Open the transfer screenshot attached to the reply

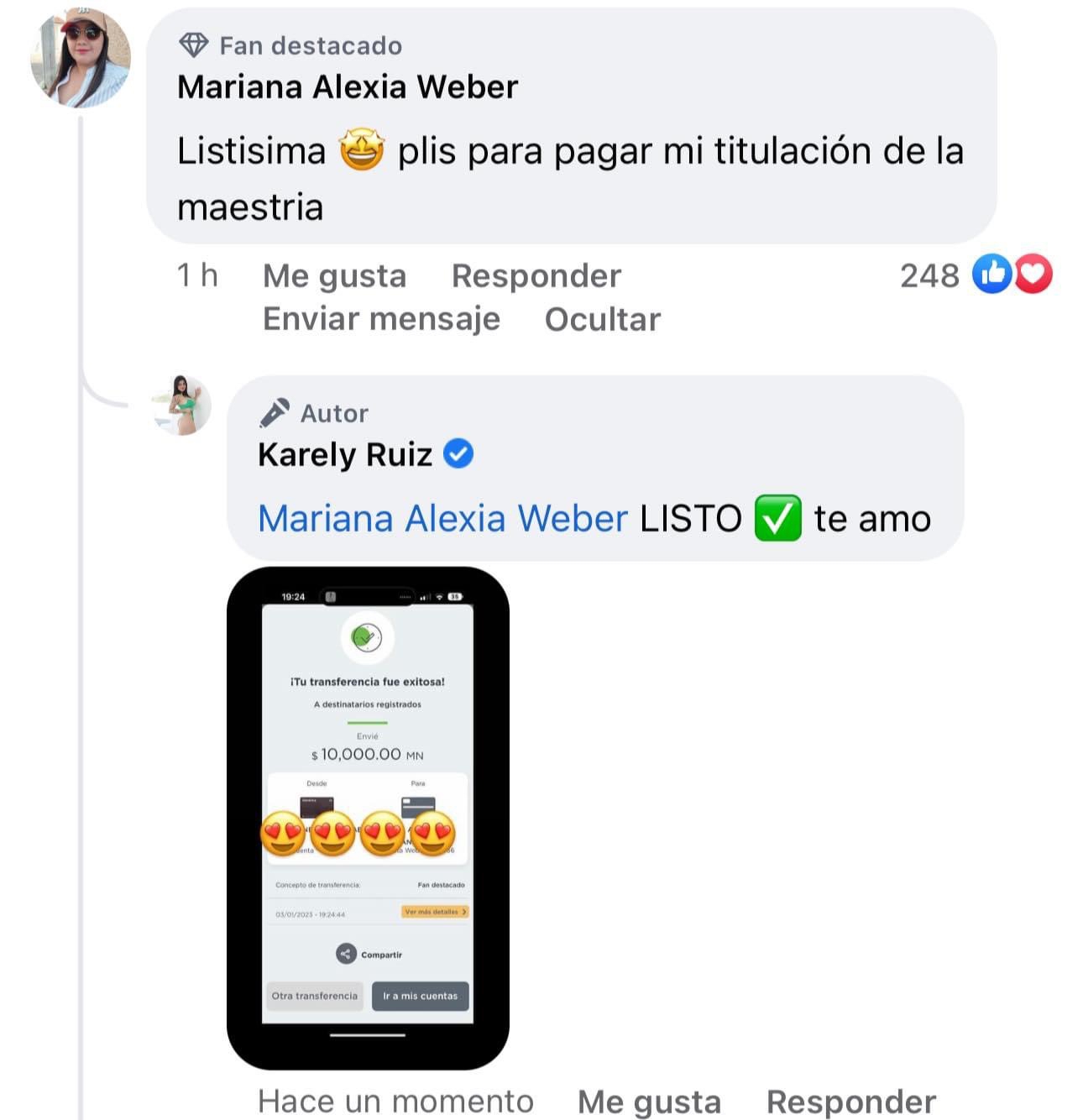coord(368,817)
